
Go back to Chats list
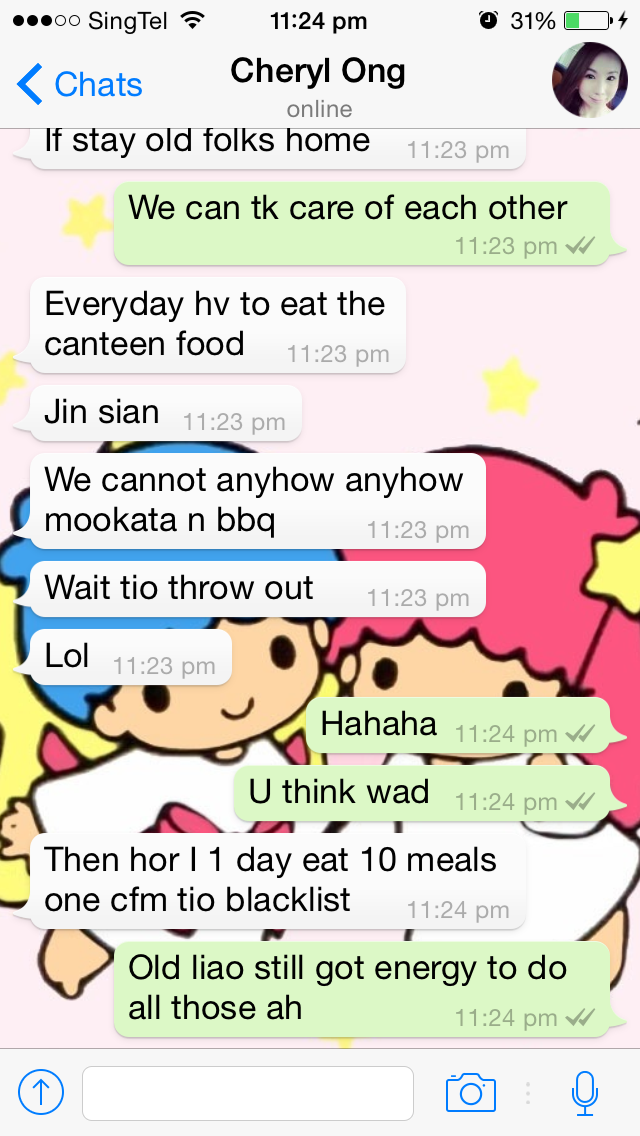[x=80, y=85]
